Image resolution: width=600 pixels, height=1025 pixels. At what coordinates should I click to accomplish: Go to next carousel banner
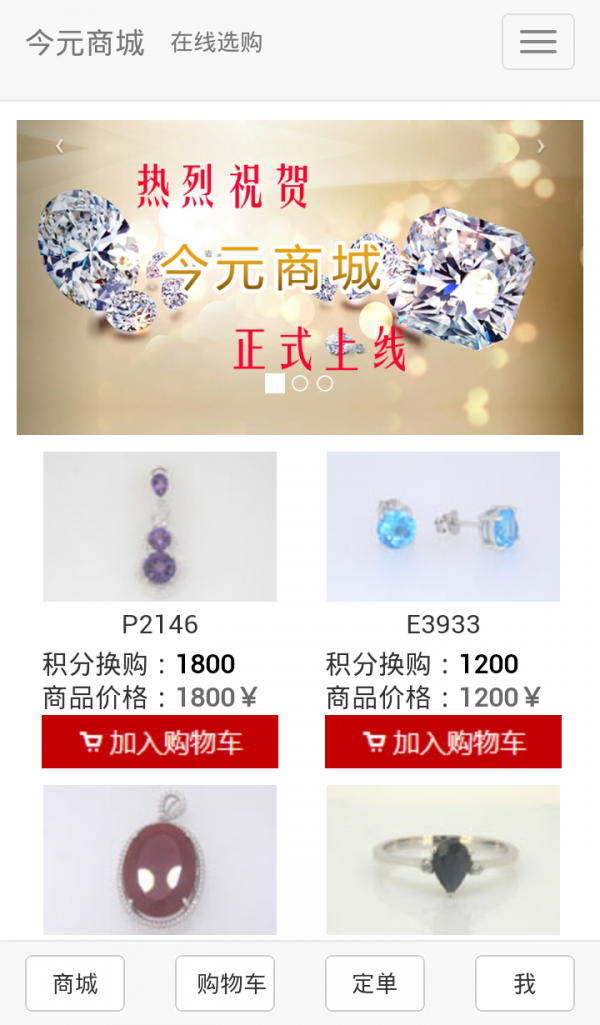click(x=541, y=147)
